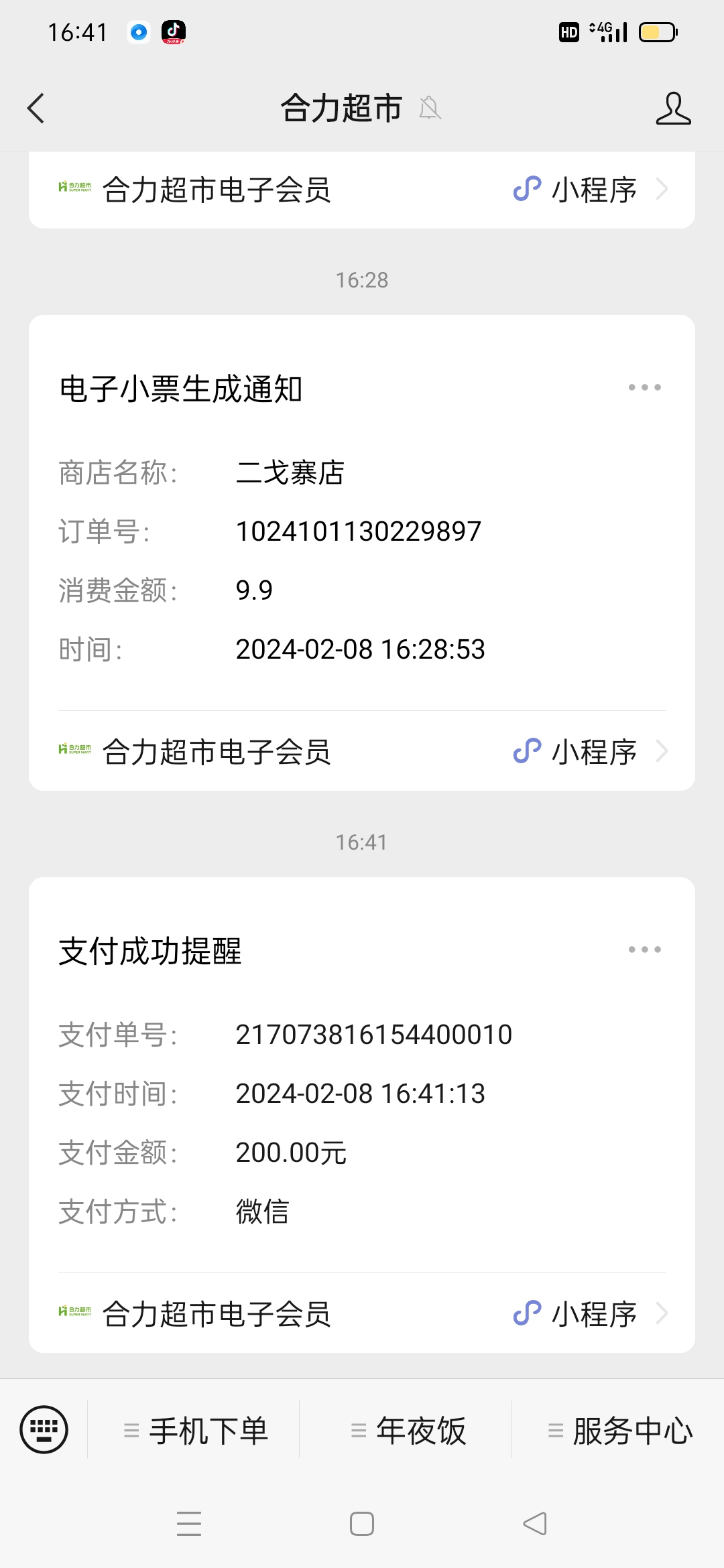
Task: Open the 手机下单 menu
Action: click(196, 1431)
